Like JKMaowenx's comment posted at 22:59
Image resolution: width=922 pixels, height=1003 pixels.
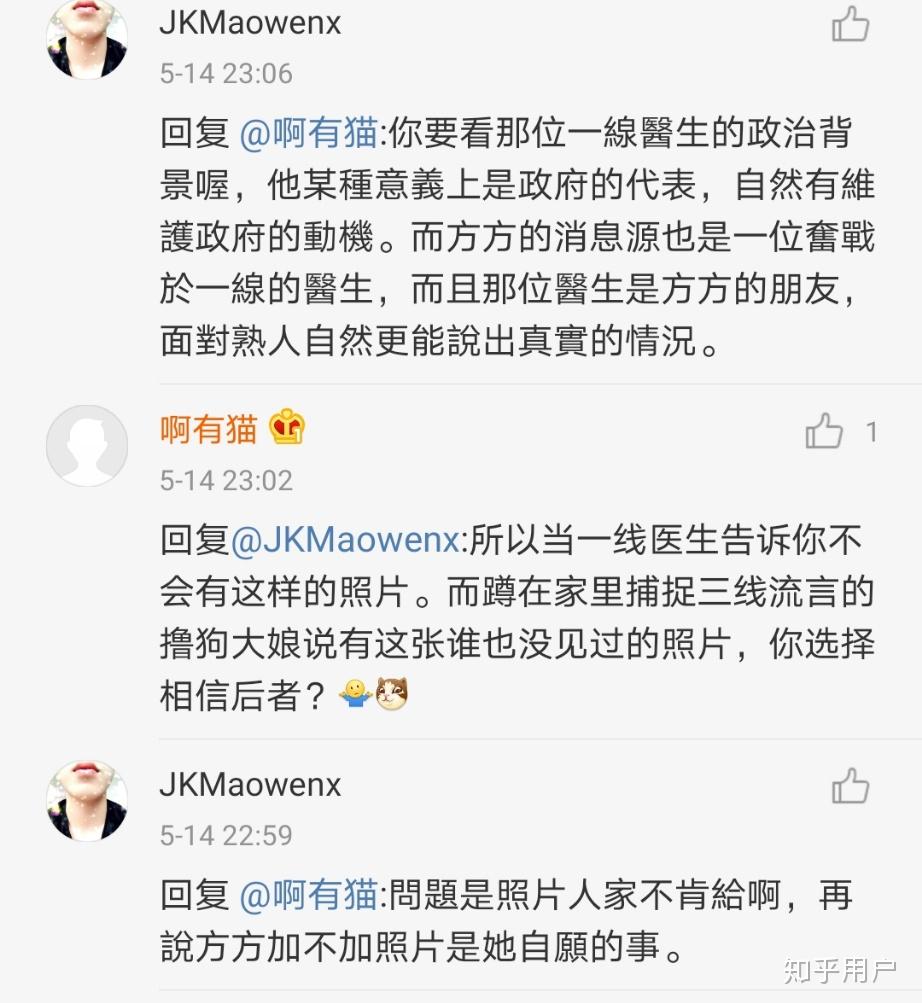tap(850, 786)
